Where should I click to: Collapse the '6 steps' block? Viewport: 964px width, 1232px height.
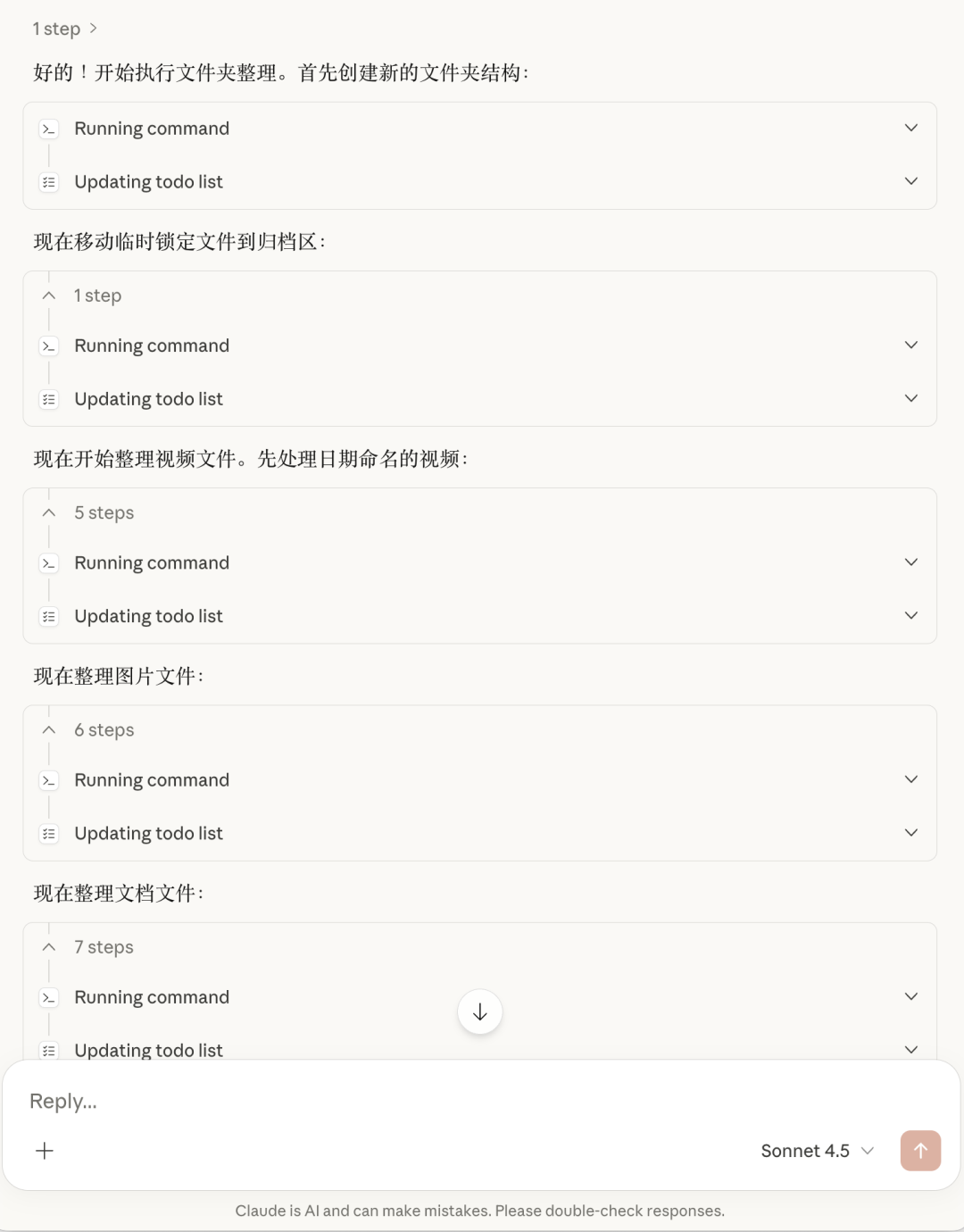click(48, 729)
